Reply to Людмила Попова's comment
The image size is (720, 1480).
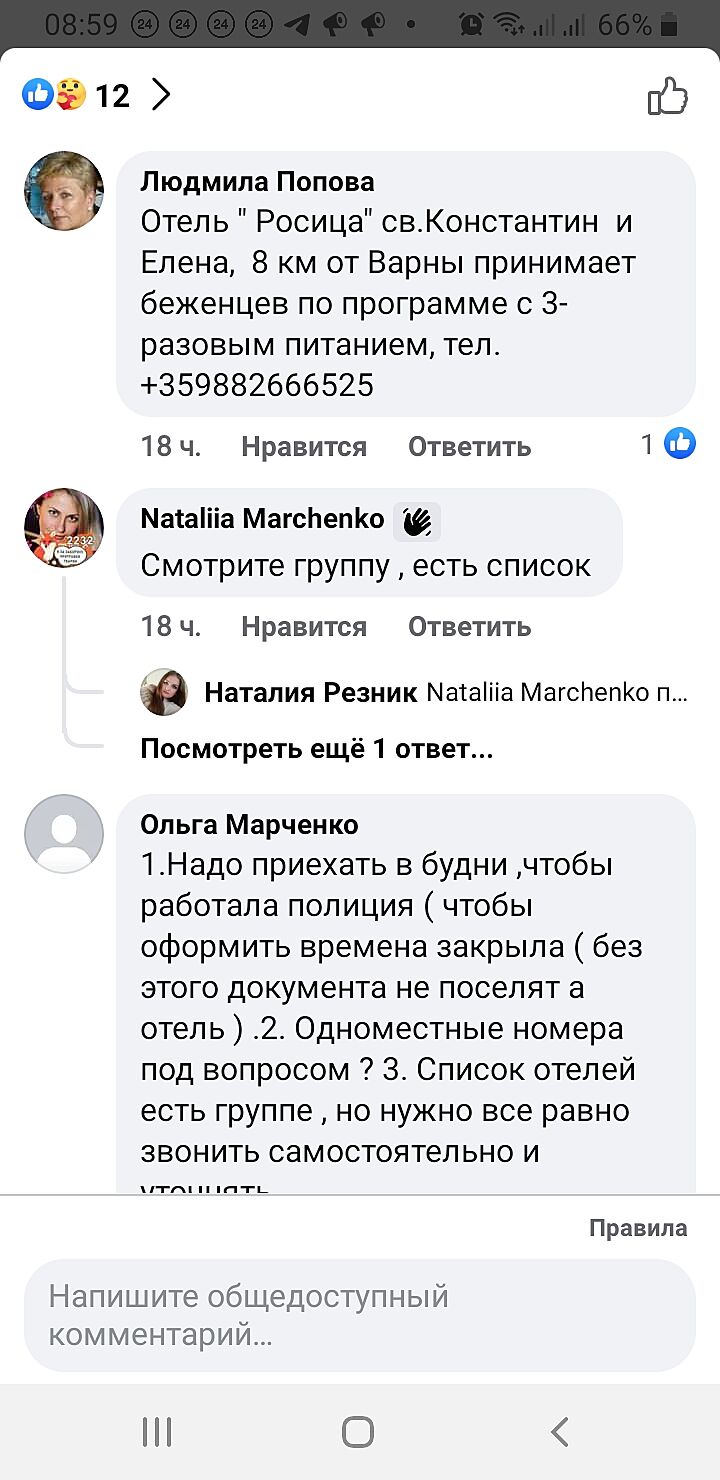tap(469, 446)
